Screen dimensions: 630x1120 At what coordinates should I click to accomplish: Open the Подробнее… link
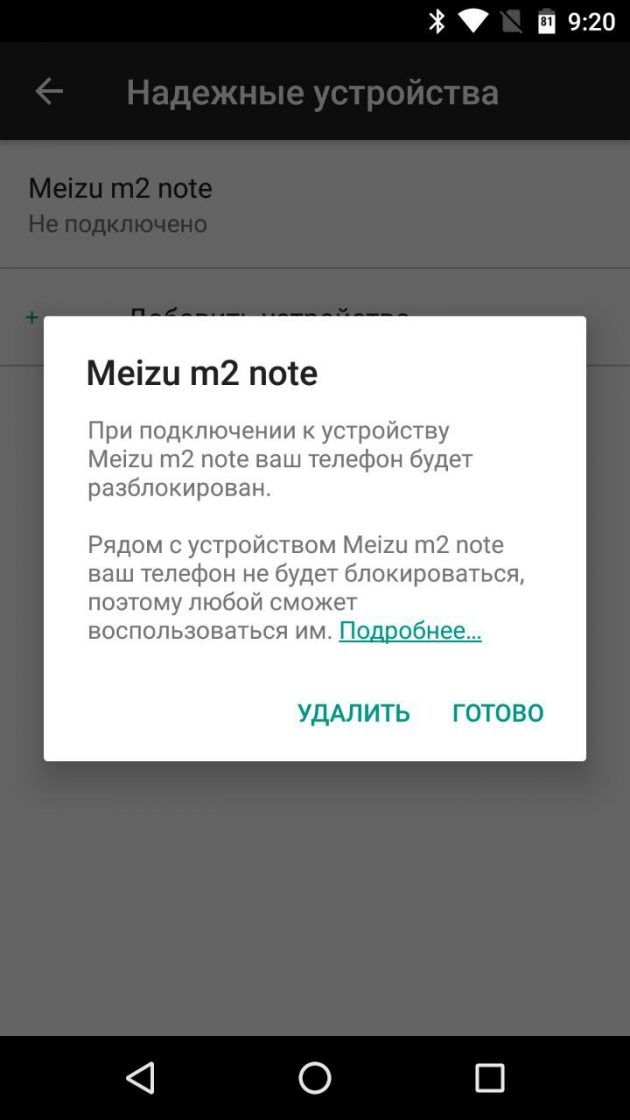tap(410, 630)
